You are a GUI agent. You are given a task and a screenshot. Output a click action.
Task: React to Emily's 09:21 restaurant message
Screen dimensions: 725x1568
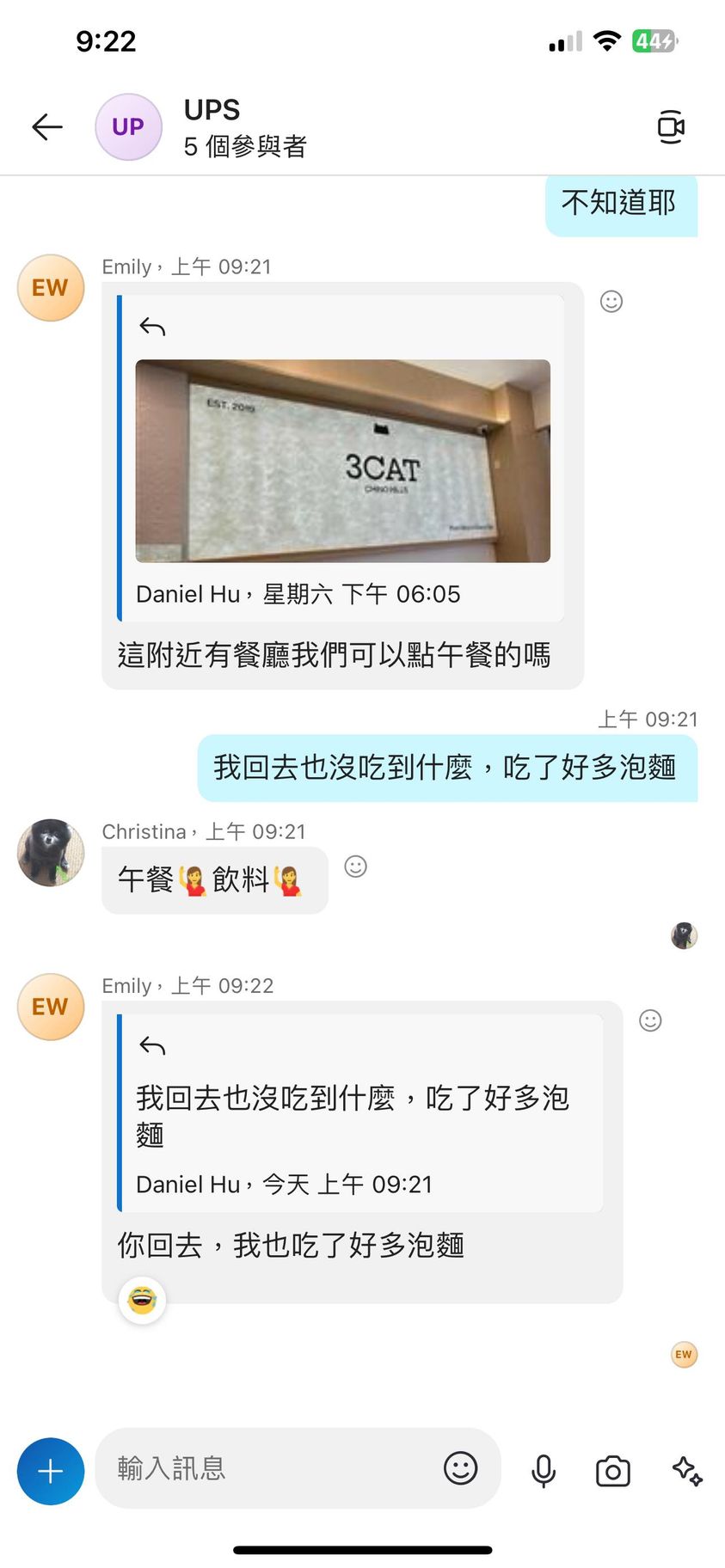[611, 302]
